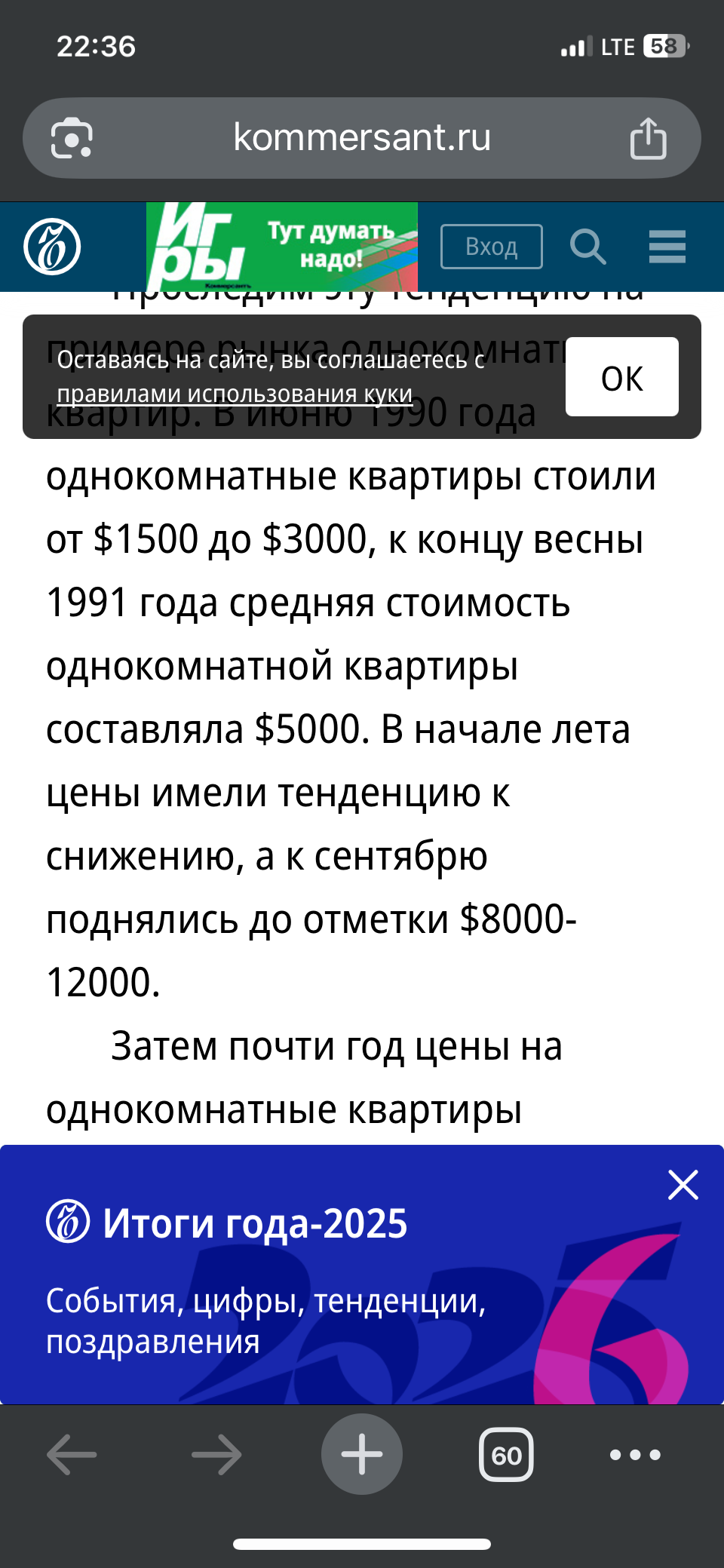View the 60 open tabs

pos(506,1454)
